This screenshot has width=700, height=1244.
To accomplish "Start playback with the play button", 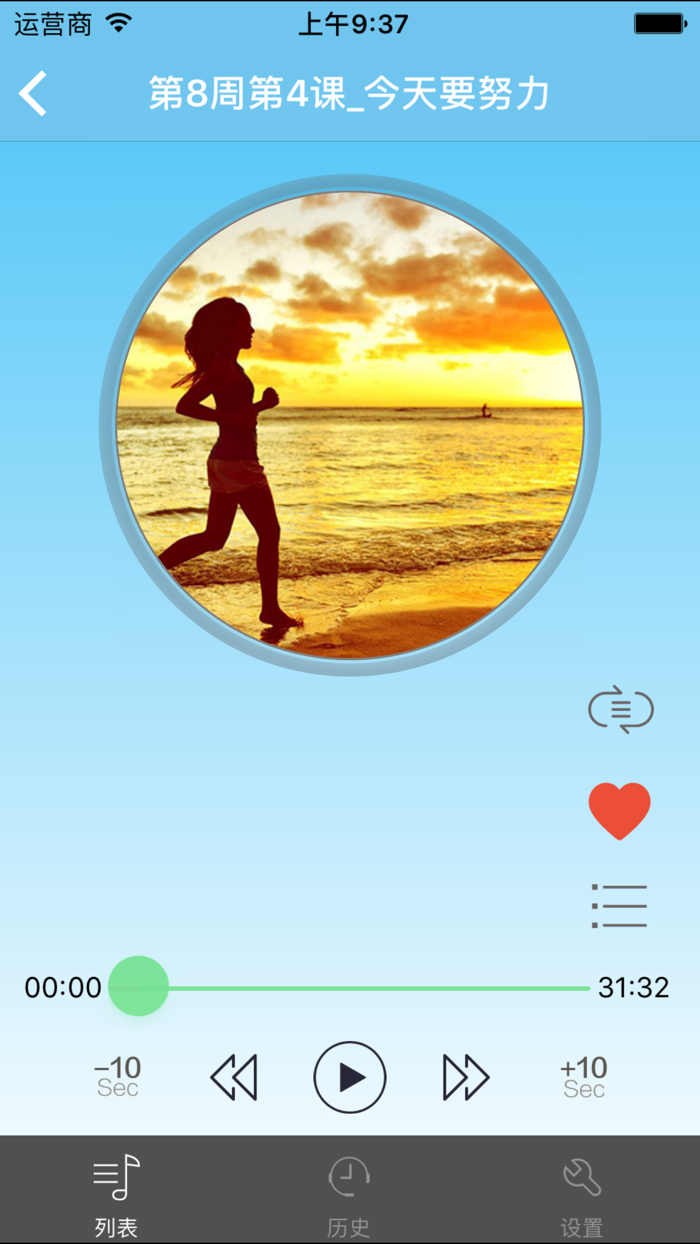I will (x=350, y=1077).
